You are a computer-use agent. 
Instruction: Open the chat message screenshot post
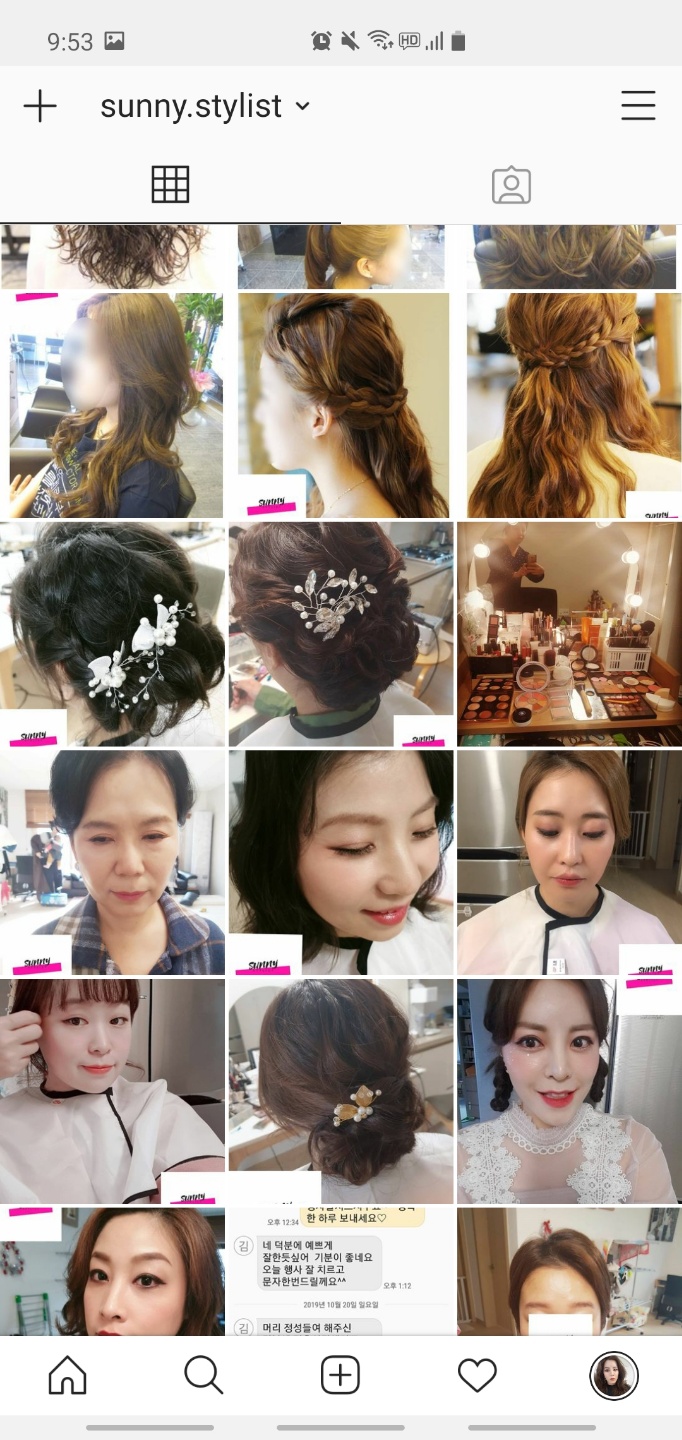pyautogui.click(x=340, y=1270)
